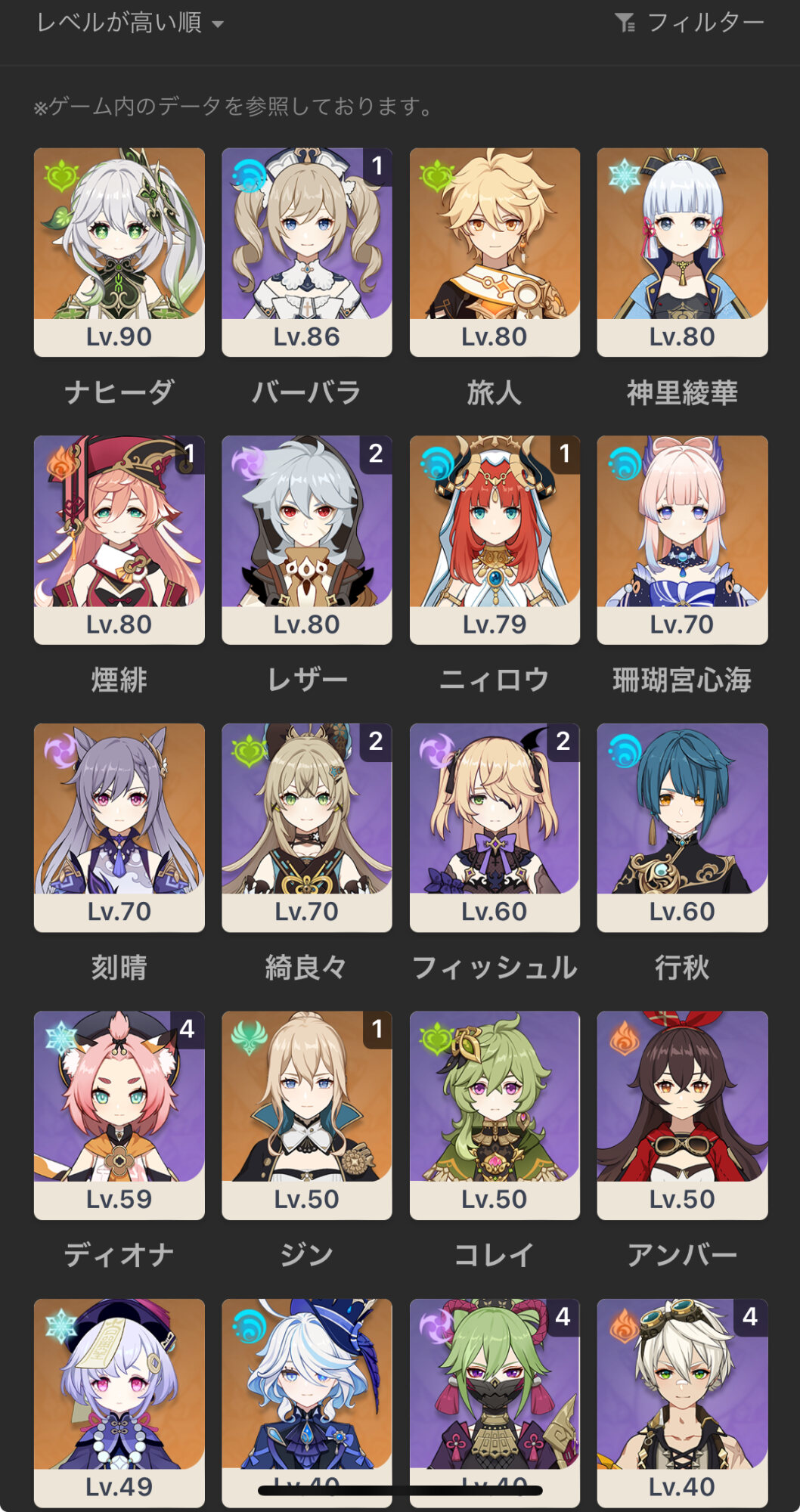The width and height of the screenshot is (800, 1512).
Task: Select the ニィロウ character card
Action: coord(495,539)
